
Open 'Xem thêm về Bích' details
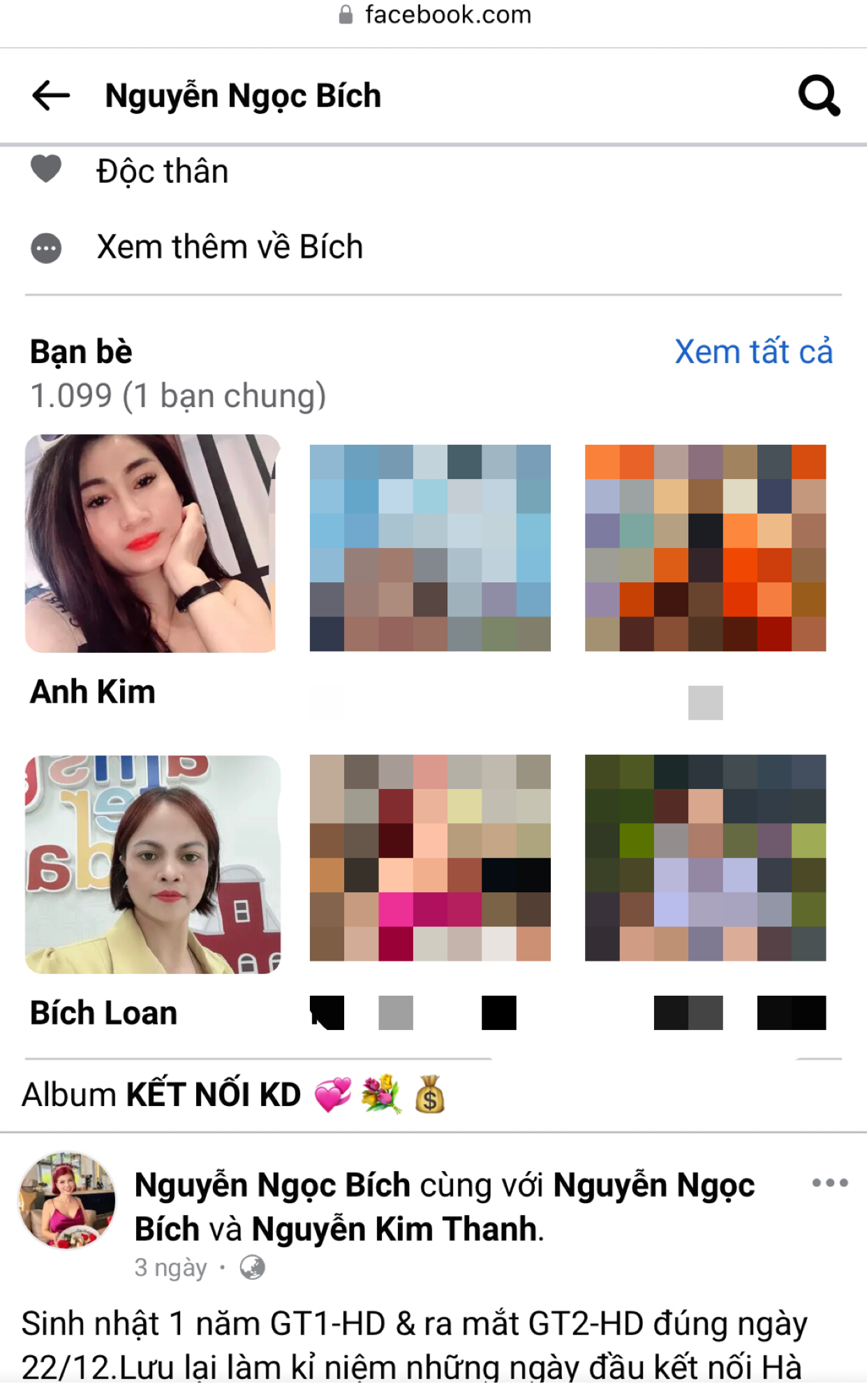[x=229, y=247]
